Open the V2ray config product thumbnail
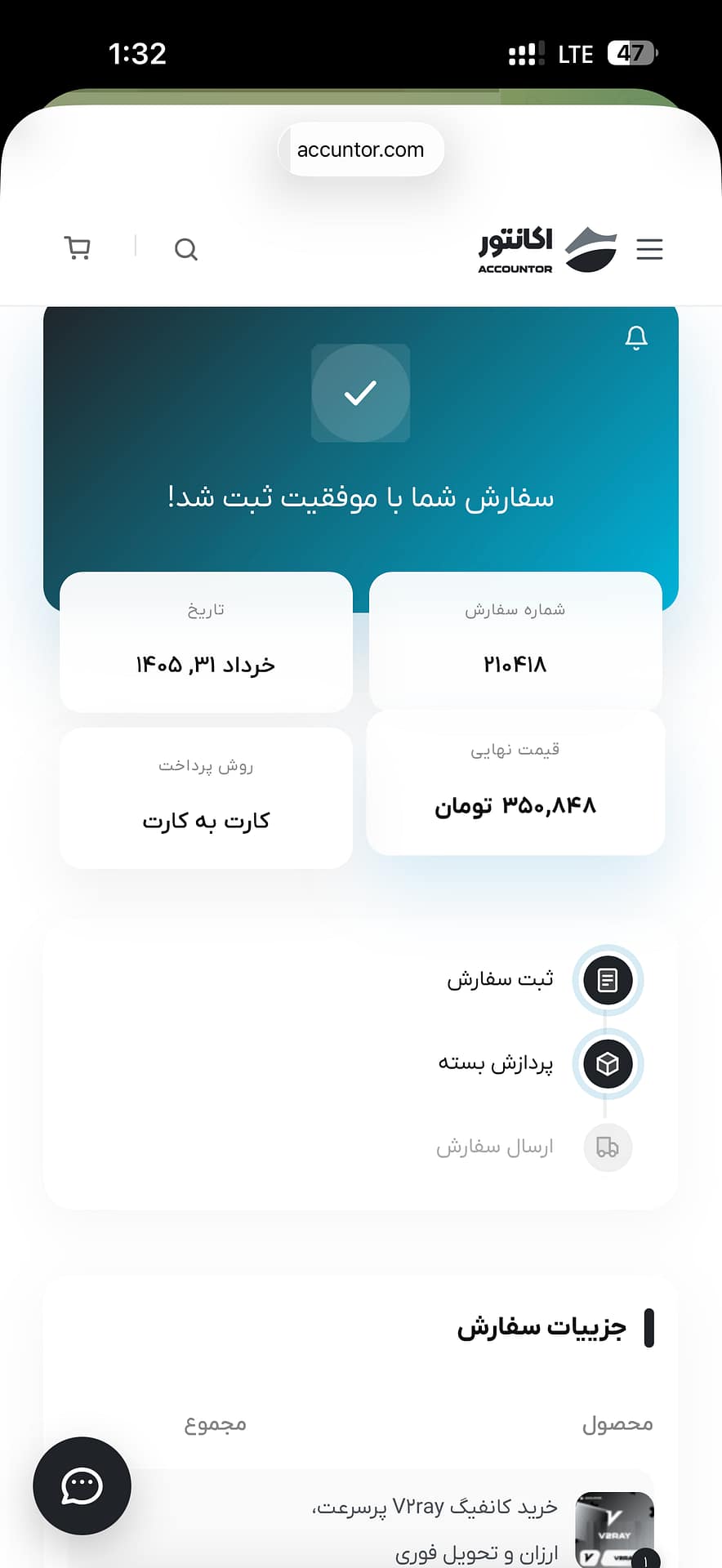The height and width of the screenshot is (1568, 722). pyautogui.click(x=615, y=1529)
